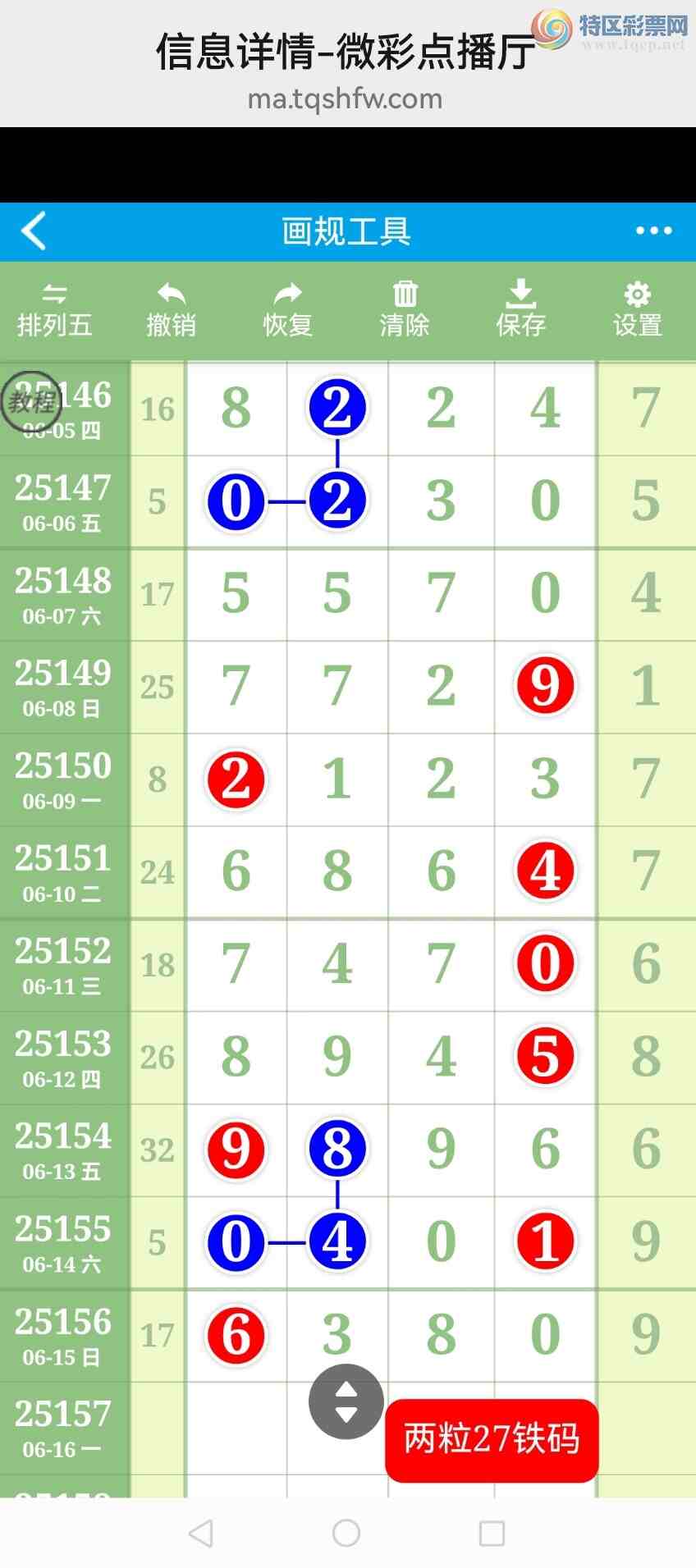Save the chart with 保存
This screenshot has height=1568, width=696.
pyautogui.click(x=520, y=311)
